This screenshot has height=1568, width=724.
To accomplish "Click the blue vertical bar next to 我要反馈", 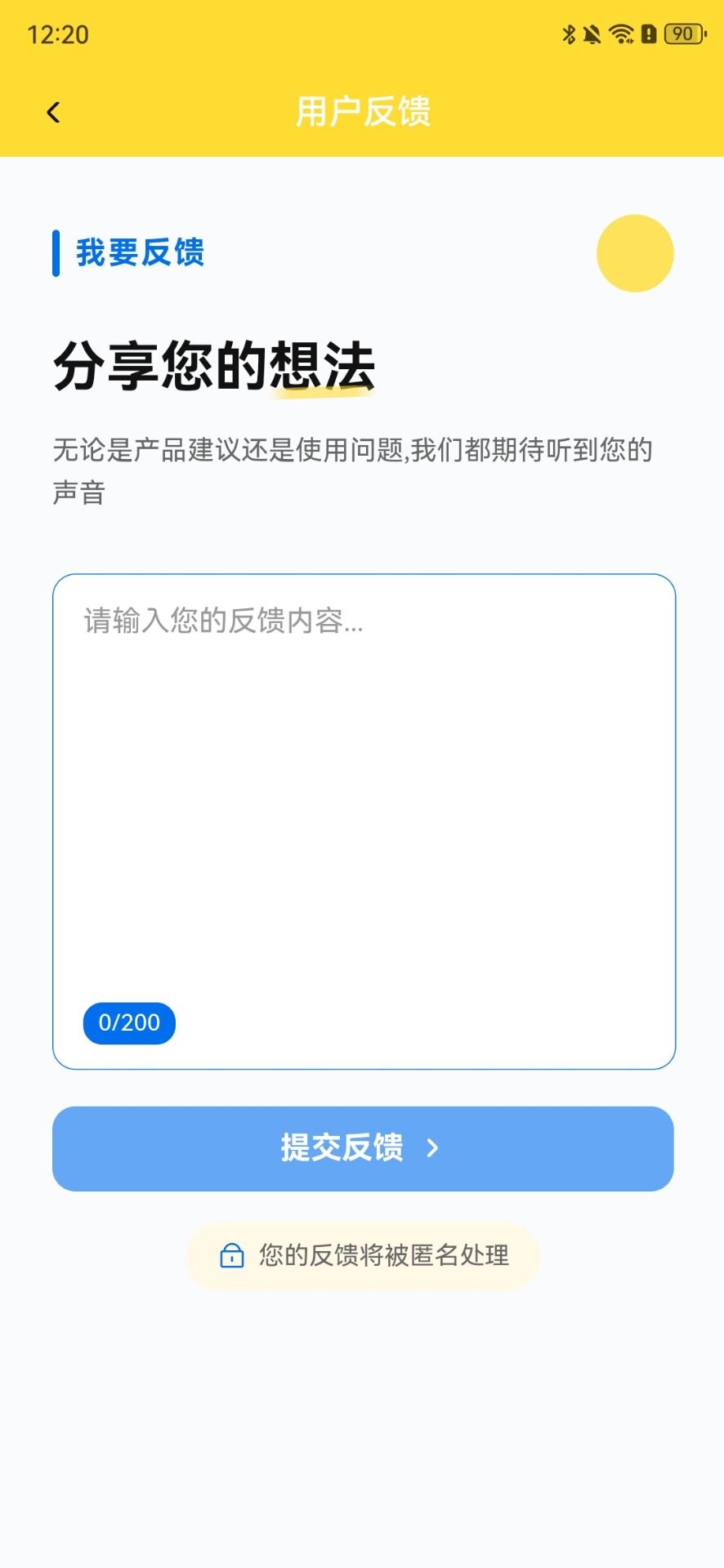I will click(56, 254).
